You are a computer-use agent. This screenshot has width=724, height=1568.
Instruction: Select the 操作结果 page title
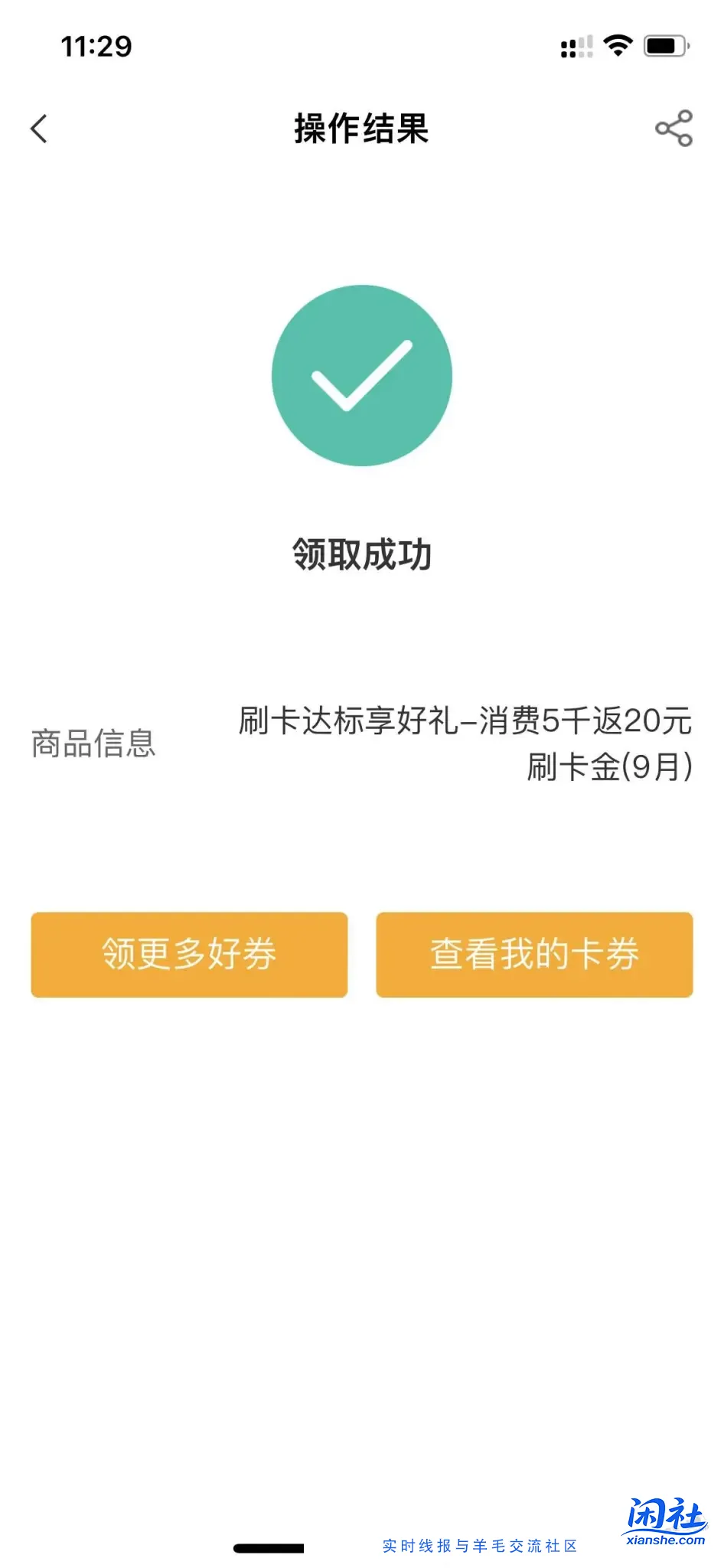point(361,129)
